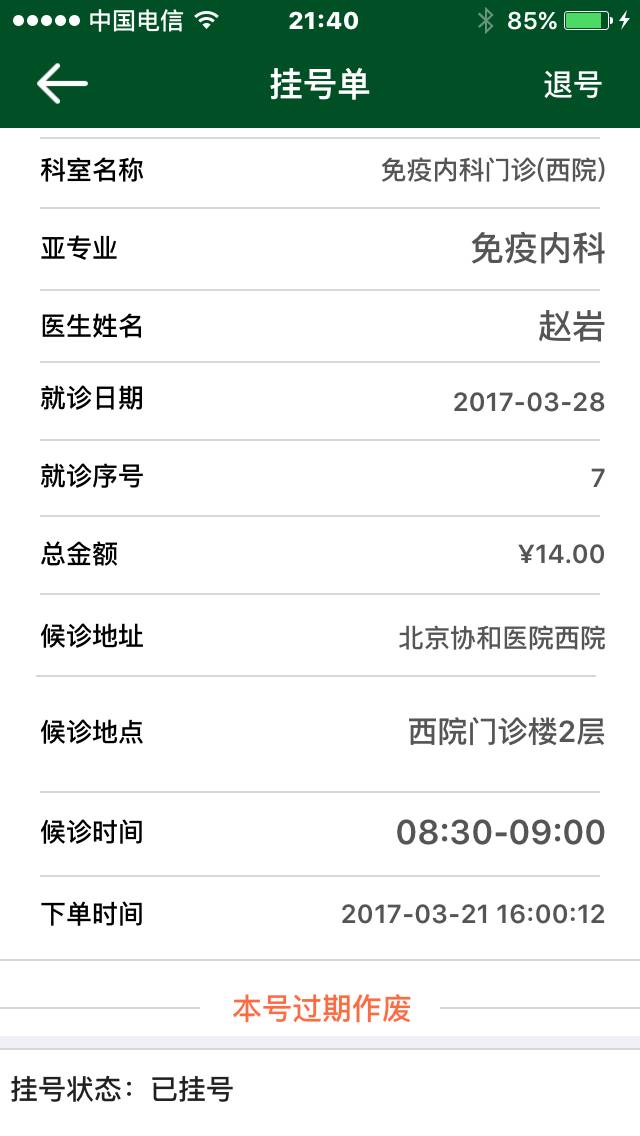
Task: Tap 退号 to cancel the registration
Action: [x=572, y=85]
